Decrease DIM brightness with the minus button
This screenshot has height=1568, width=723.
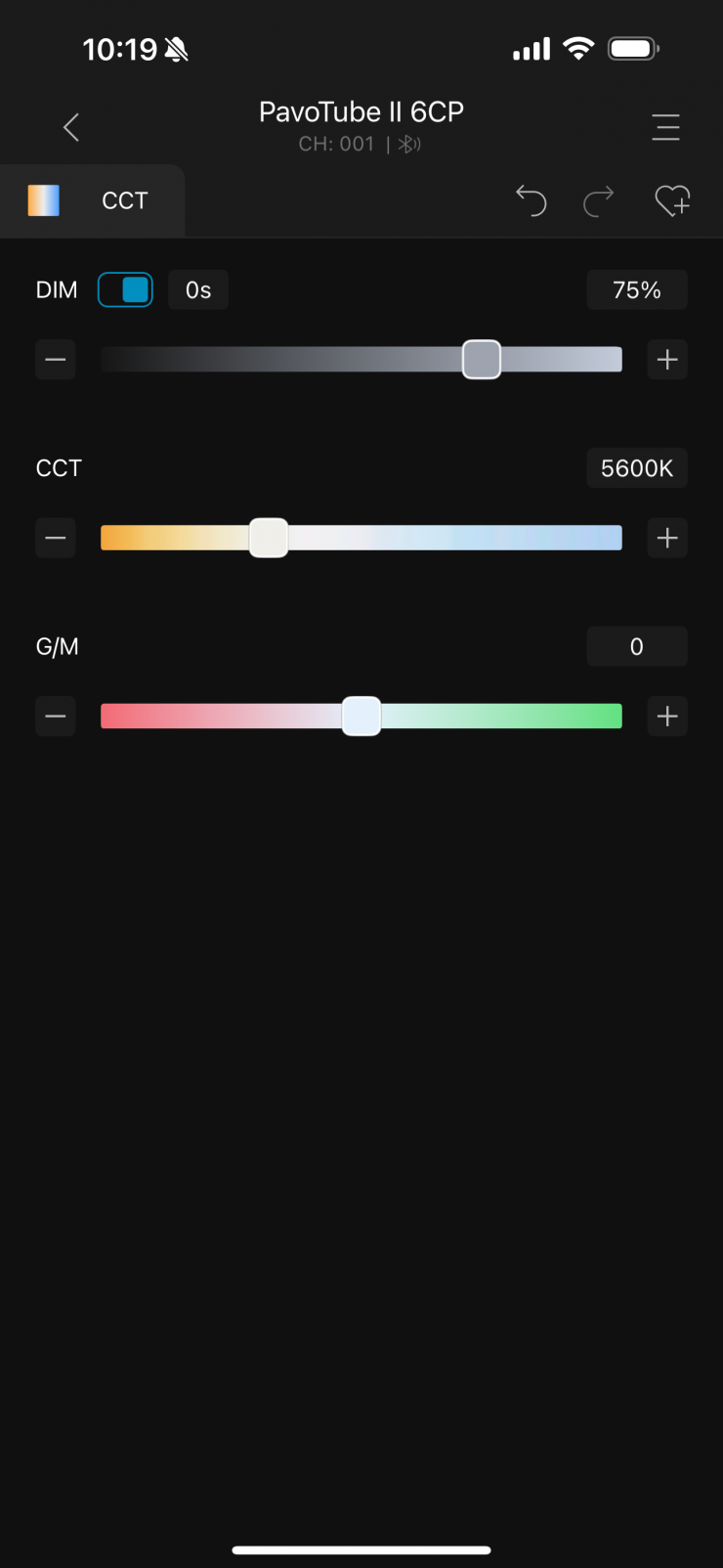click(x=56, y=360)
